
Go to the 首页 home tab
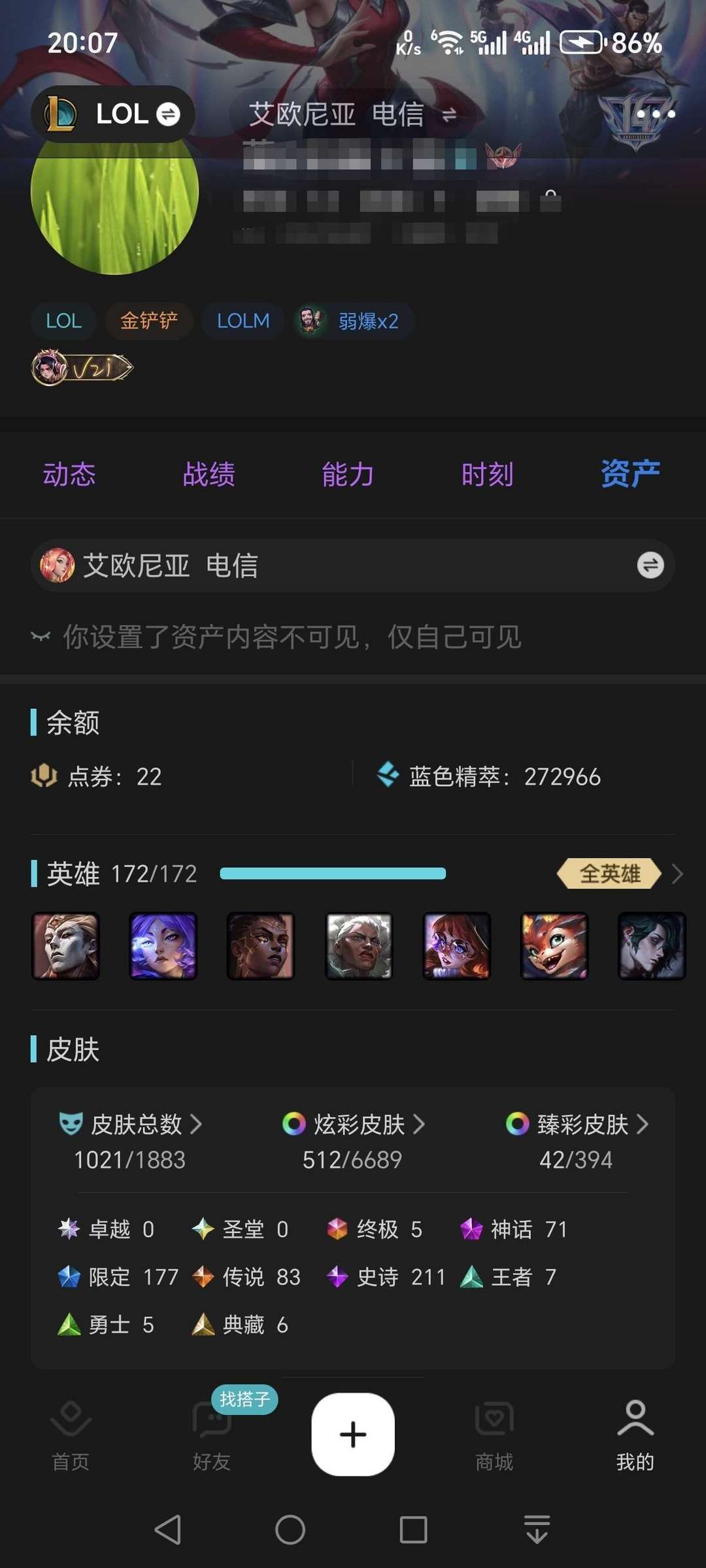point(71,1435)
